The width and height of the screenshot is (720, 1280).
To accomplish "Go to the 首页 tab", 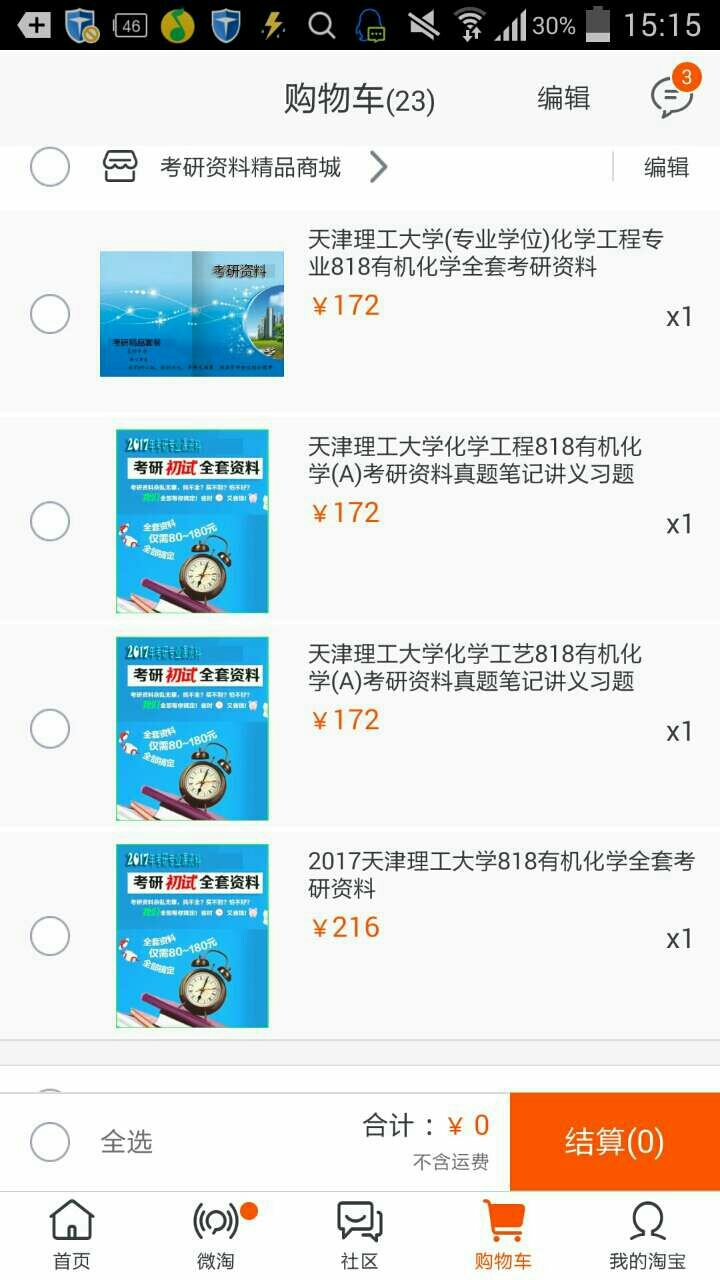I will pyautogui.click(x=72, y=1235).
